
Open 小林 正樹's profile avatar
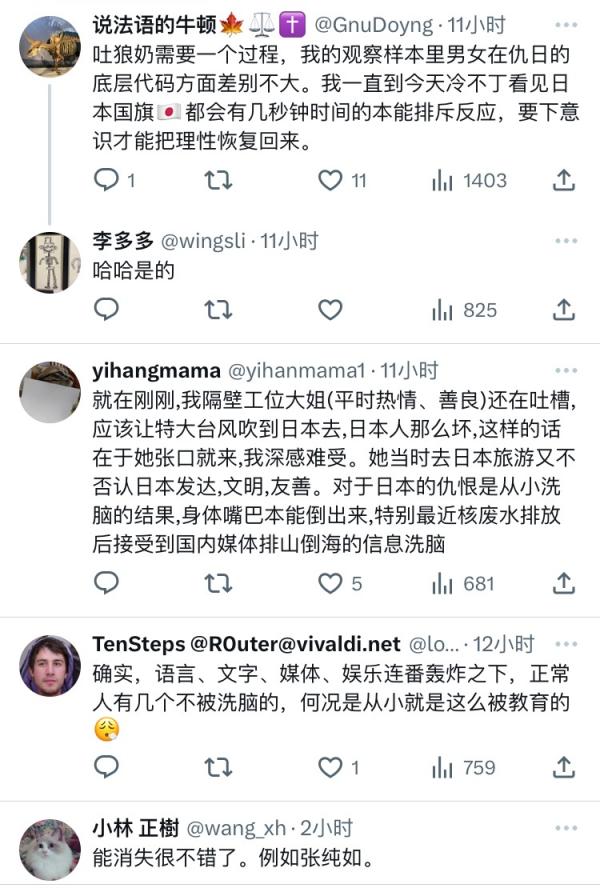[49, 850]
